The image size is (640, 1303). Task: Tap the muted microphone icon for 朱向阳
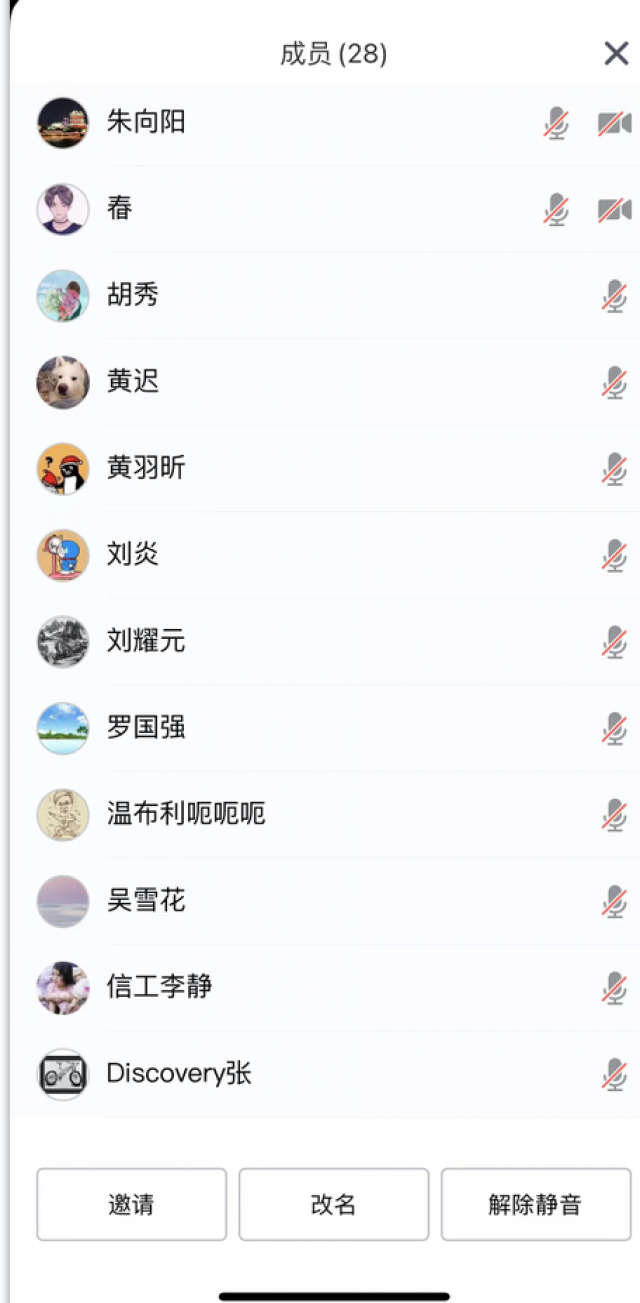(557, 124)
